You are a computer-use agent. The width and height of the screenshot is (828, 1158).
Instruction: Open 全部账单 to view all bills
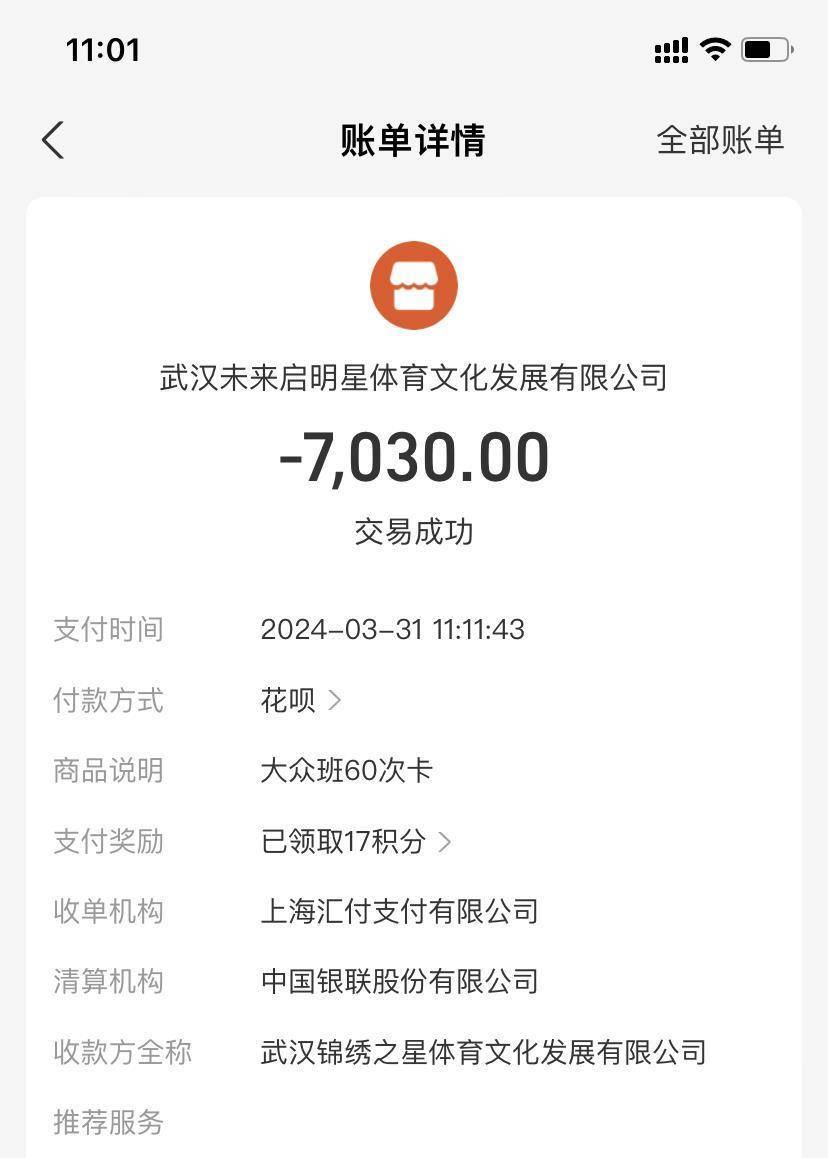point(719,140)
